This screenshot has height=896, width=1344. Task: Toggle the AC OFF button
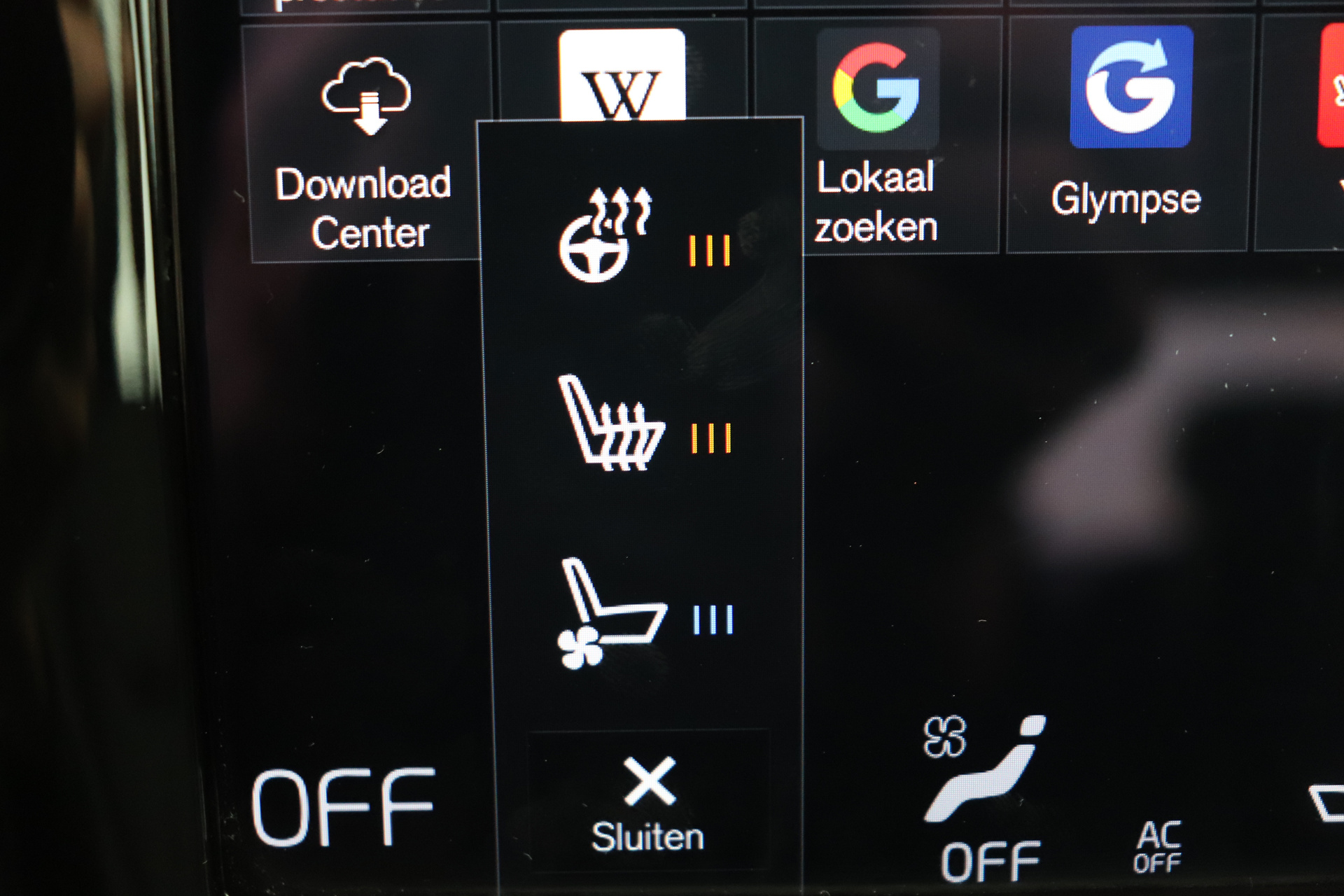(1158, 847)
